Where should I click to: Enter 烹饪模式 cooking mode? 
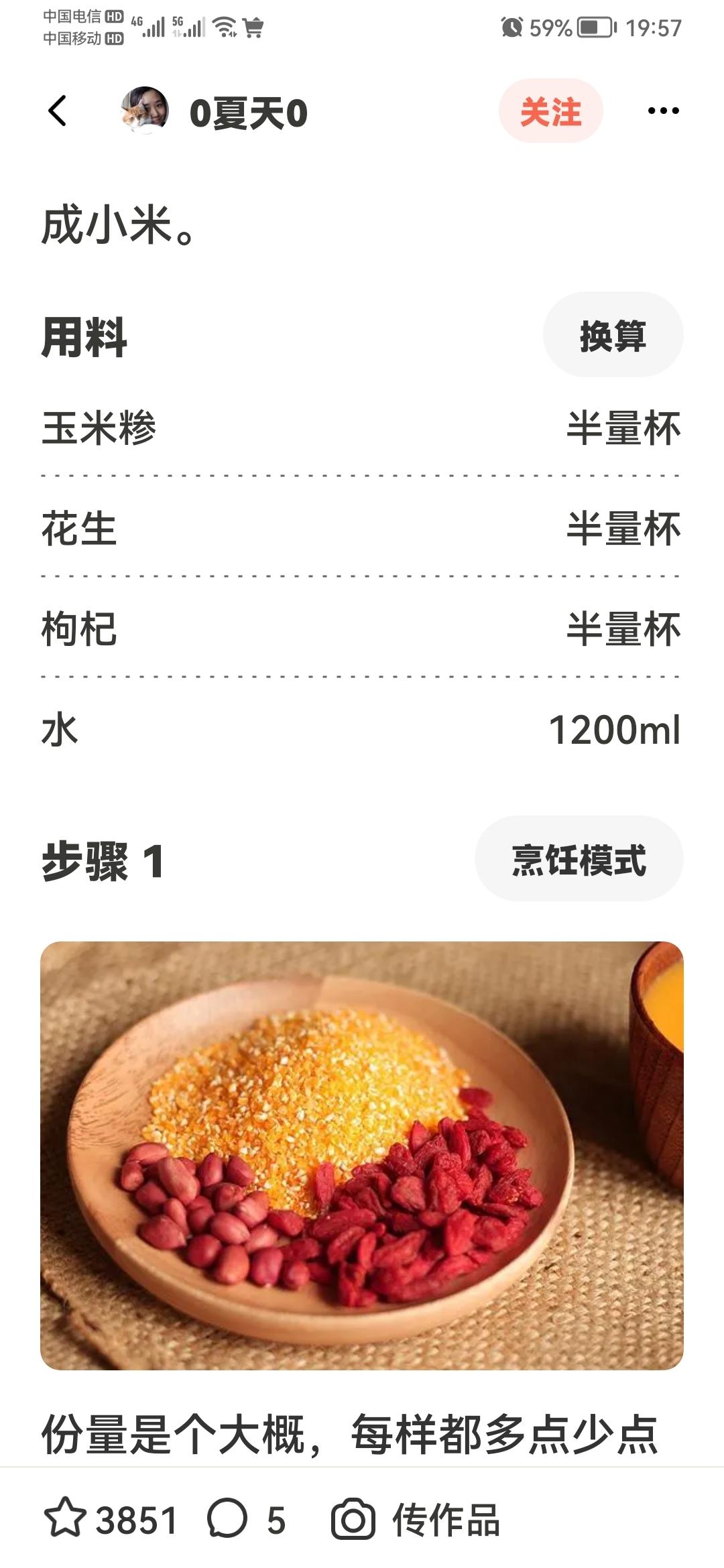pos(579,859)
